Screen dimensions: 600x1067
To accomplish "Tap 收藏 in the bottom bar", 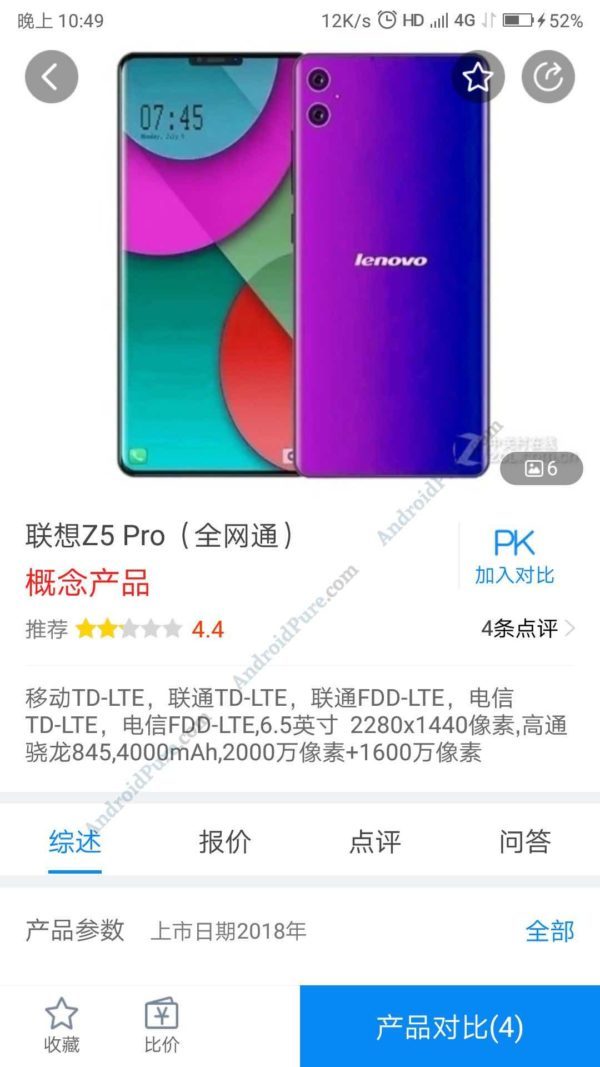I will (x=61, y=1025).
